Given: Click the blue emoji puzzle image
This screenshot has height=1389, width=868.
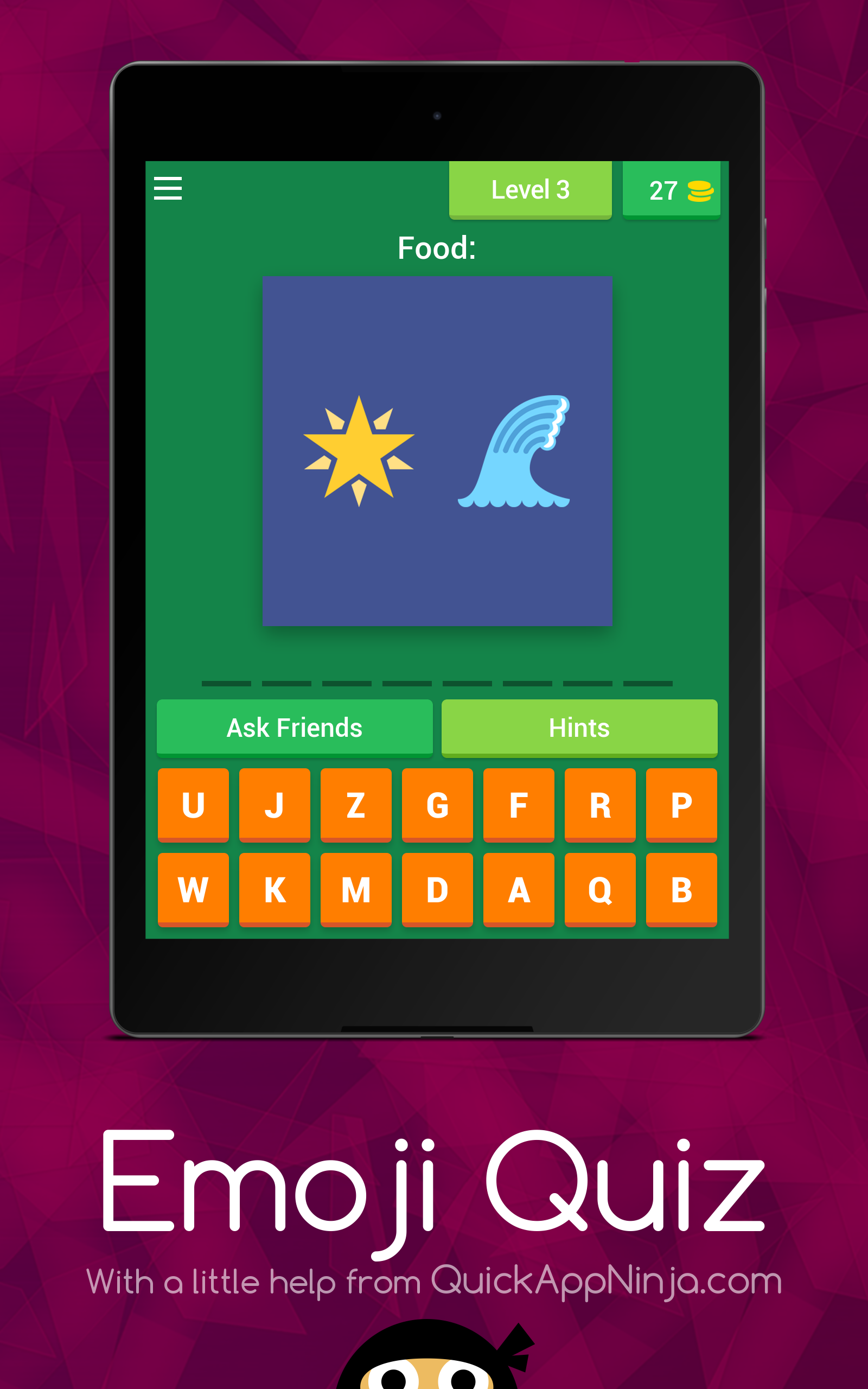Looking at the screenshot, I should pos(437,450).
